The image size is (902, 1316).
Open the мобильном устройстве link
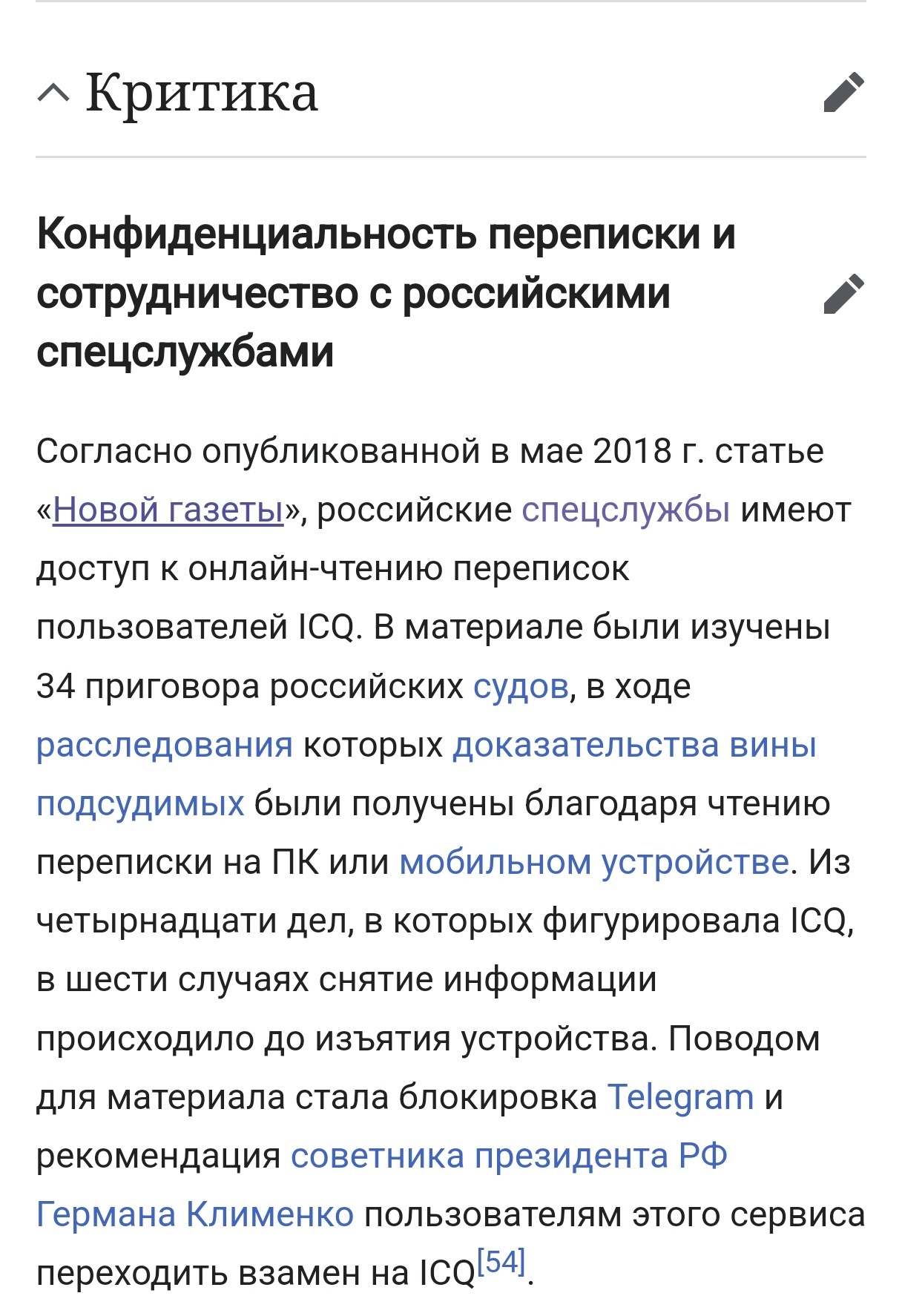tap(593, 862)
